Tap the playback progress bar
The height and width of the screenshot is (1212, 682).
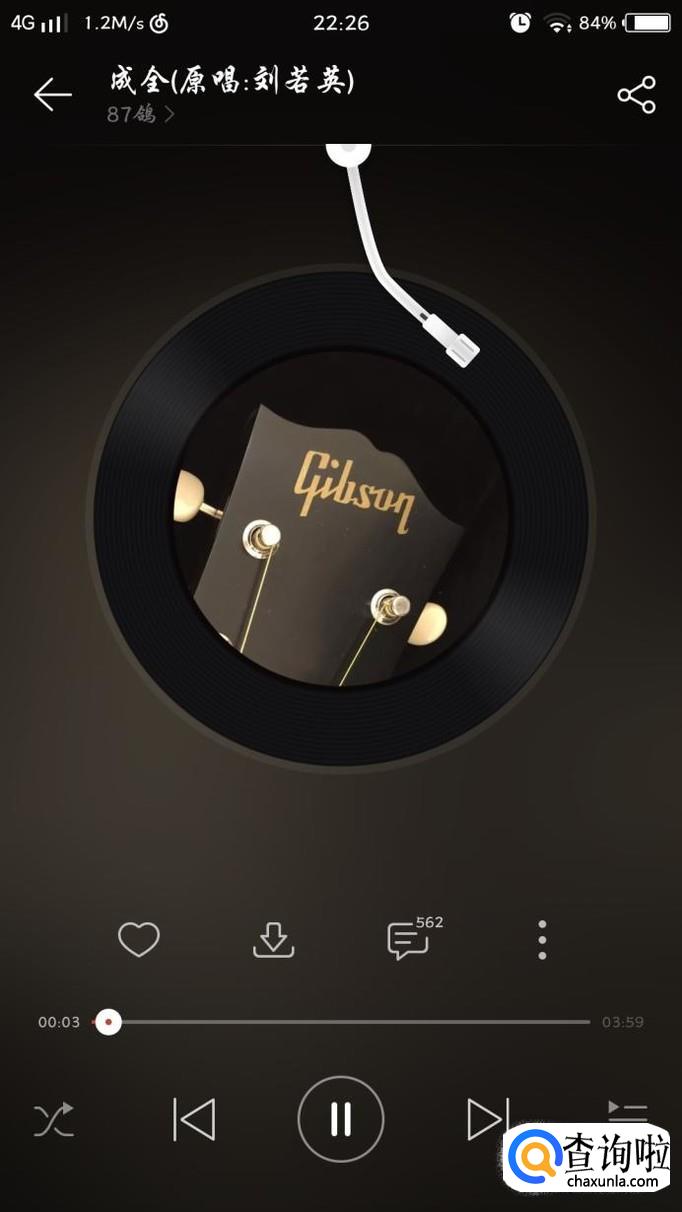pyautogui.click(x=350, y=1022)
